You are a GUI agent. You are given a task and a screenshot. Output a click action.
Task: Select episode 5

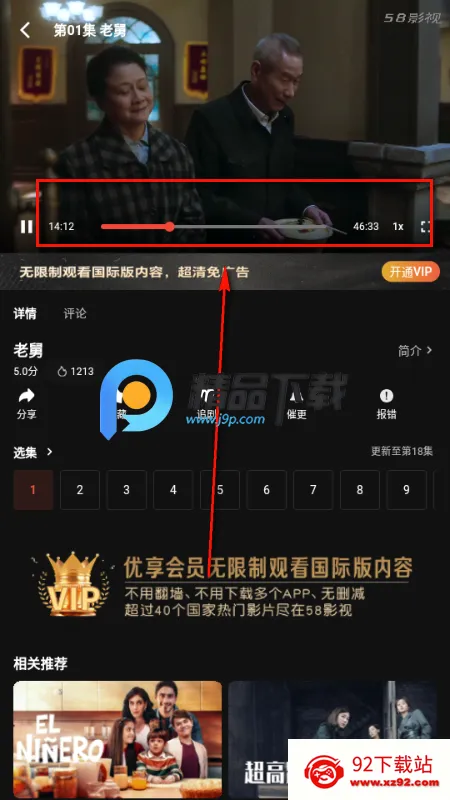pyautogui.click(x=220, y=490)
